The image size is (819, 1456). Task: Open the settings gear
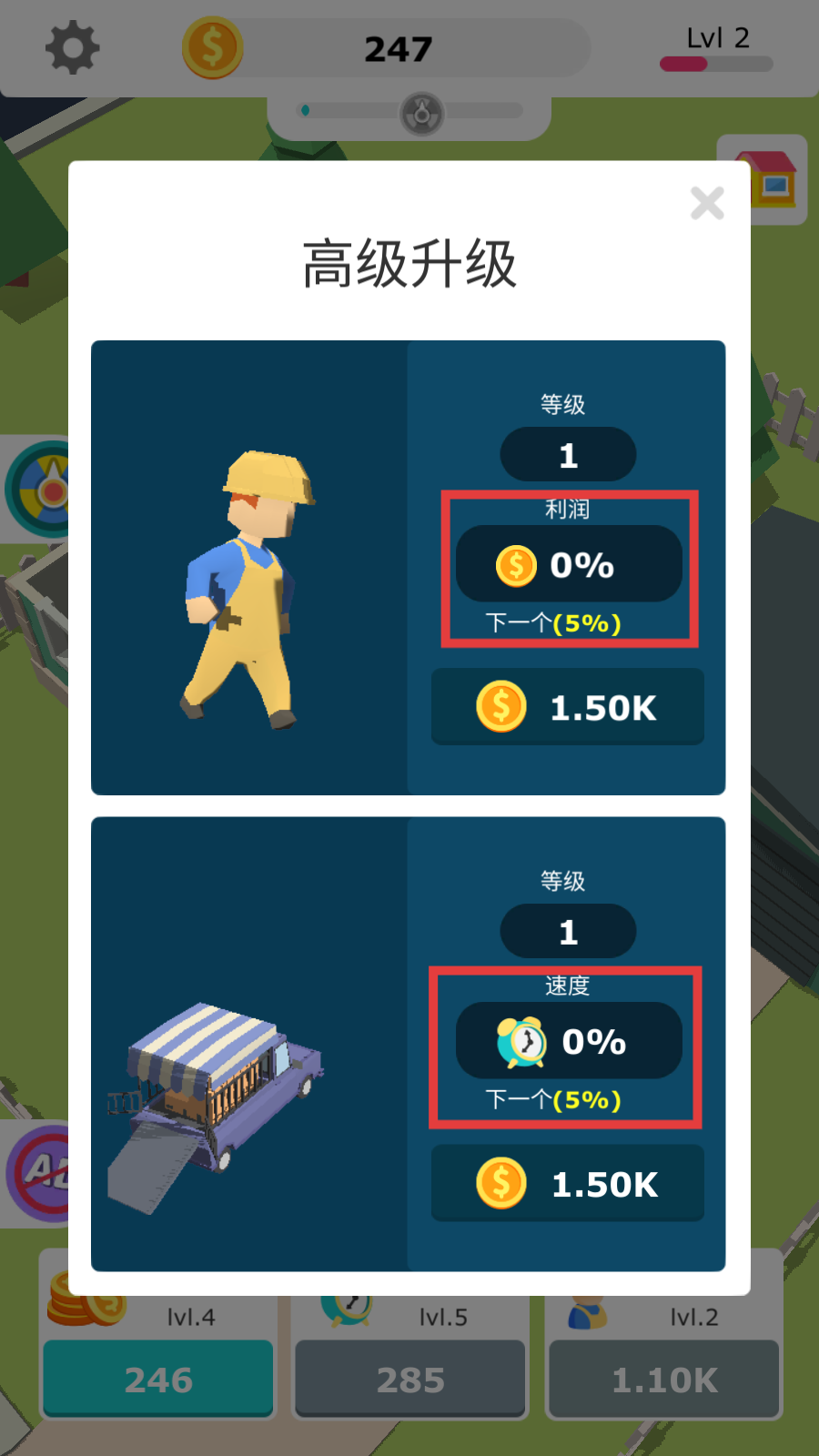pyautogui.click(x=72, y=48)
